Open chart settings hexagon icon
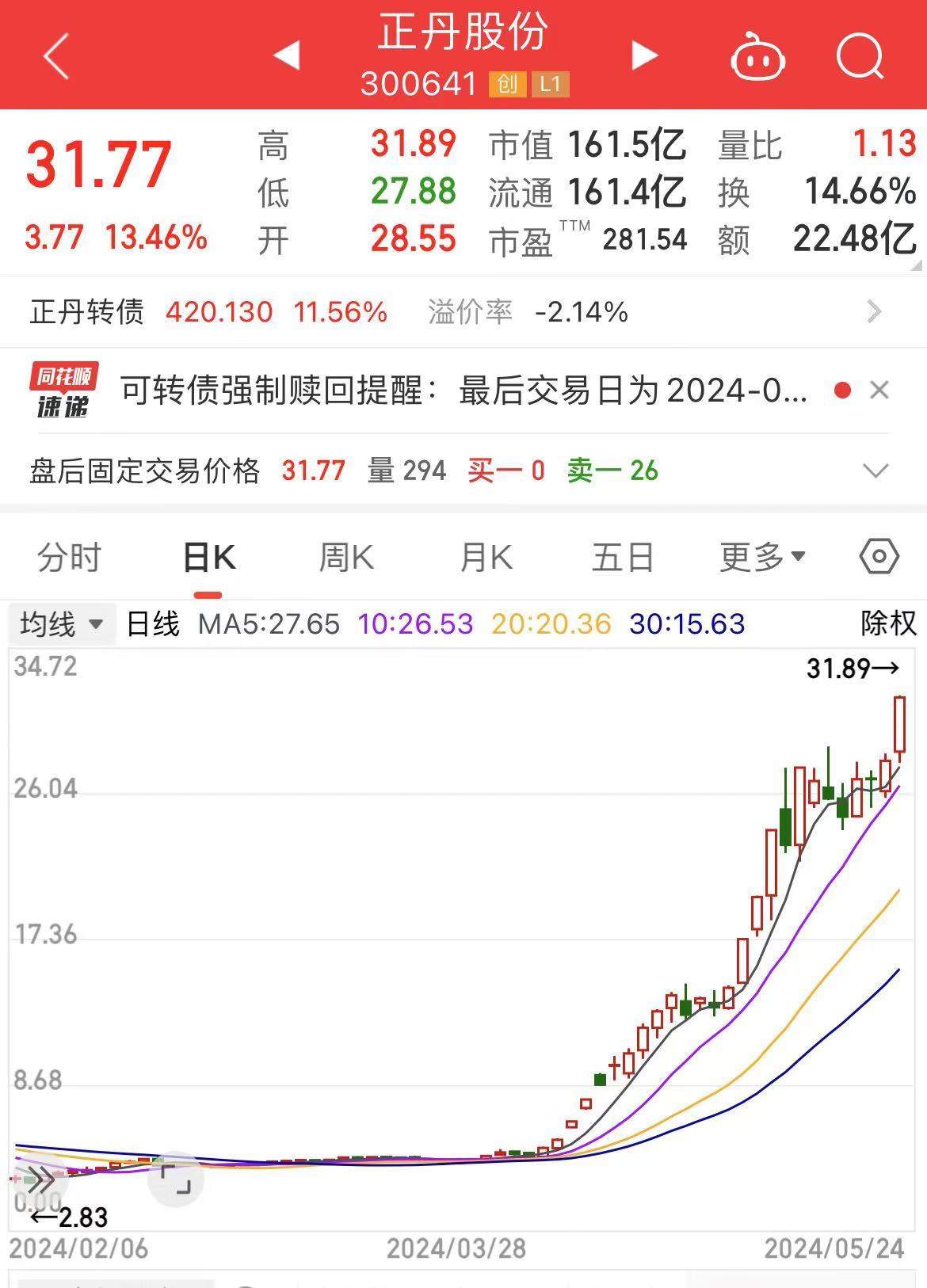The width and height of the screenshot is (927, 1288). 879,557
